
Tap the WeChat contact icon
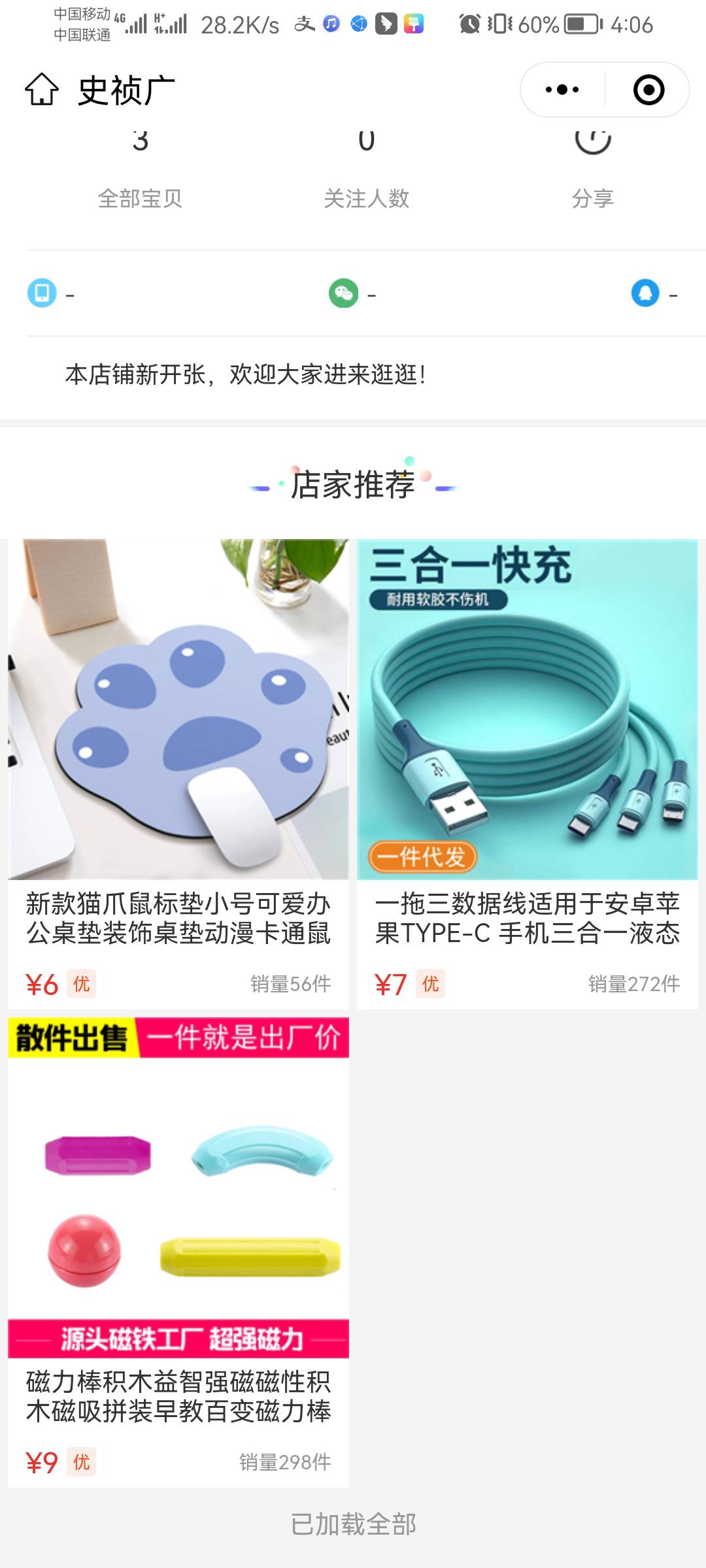pyautogui.click(x=344, y=293)
